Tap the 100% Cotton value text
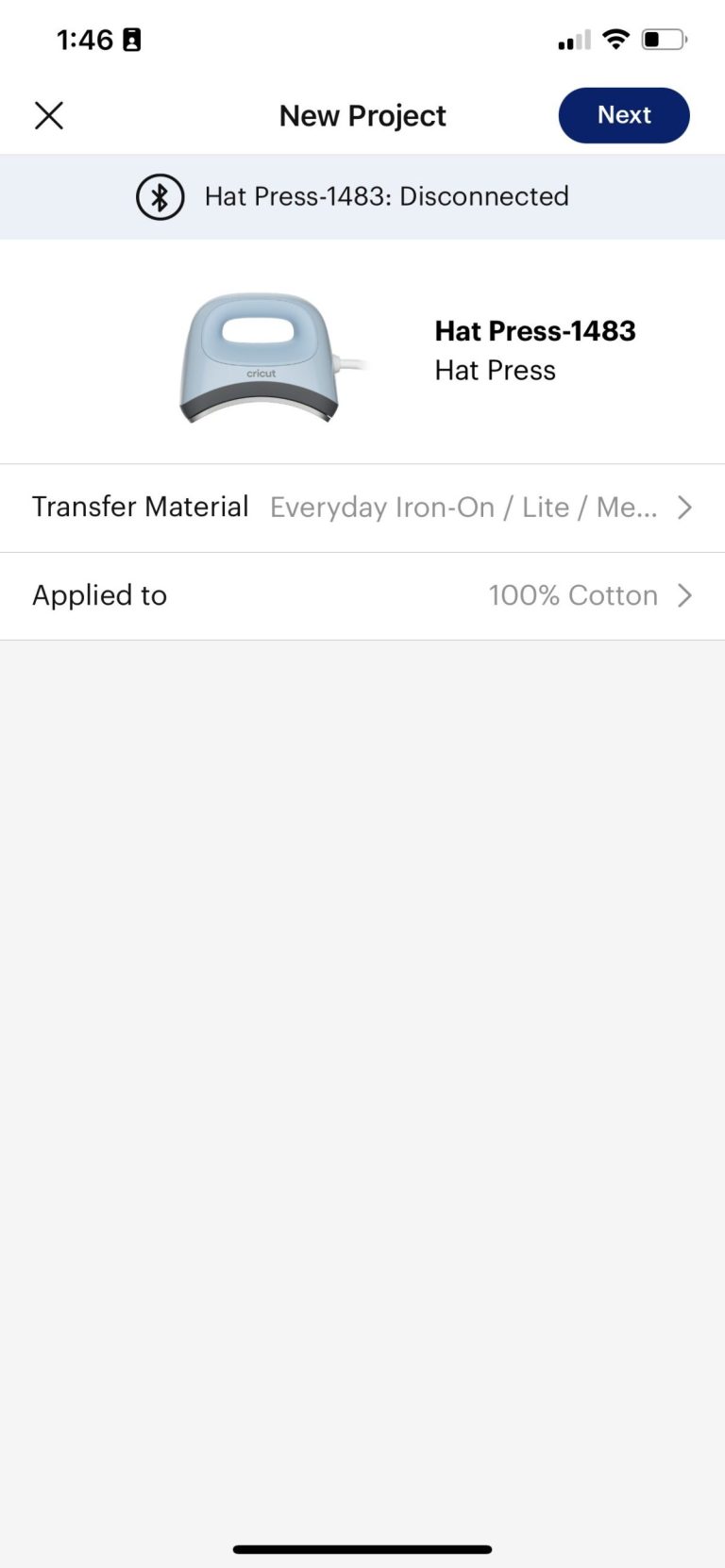Viewport: 725px width, 1568px height. click(x=573, y=595)
